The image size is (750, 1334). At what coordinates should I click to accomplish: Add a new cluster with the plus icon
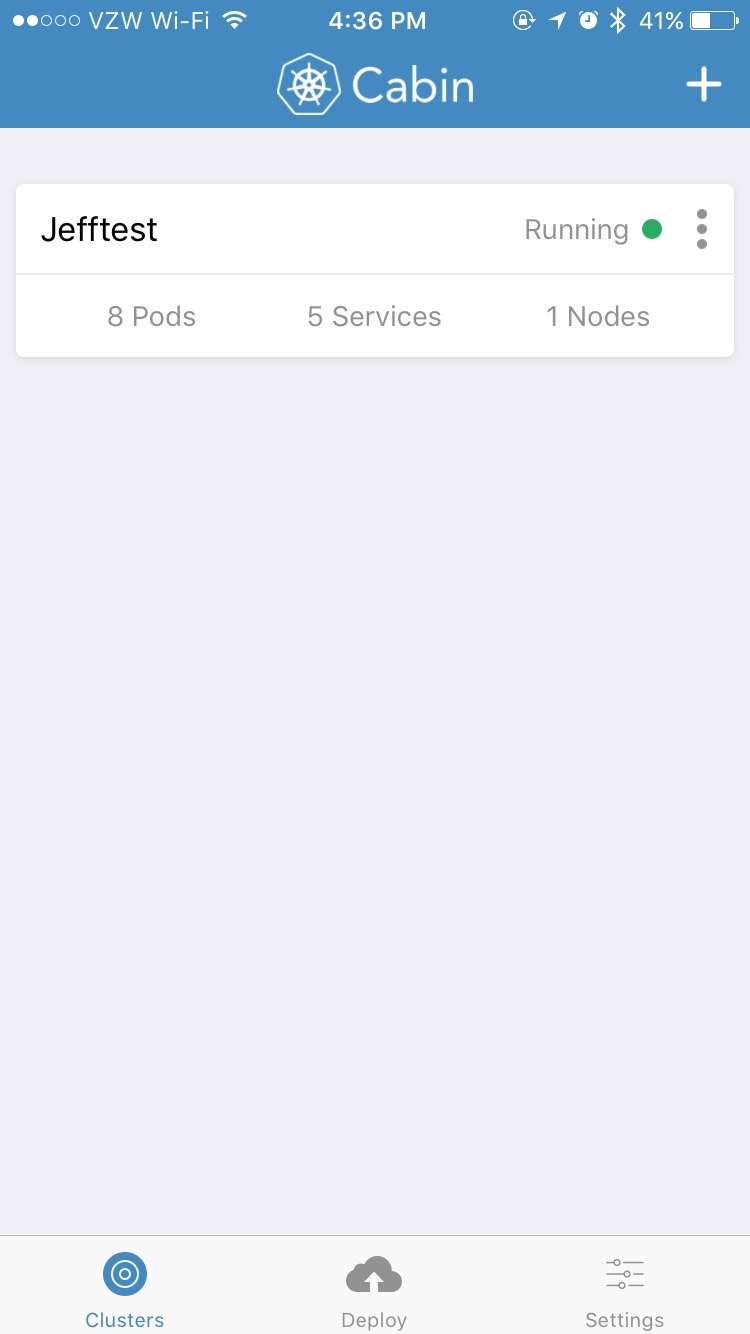703,85
